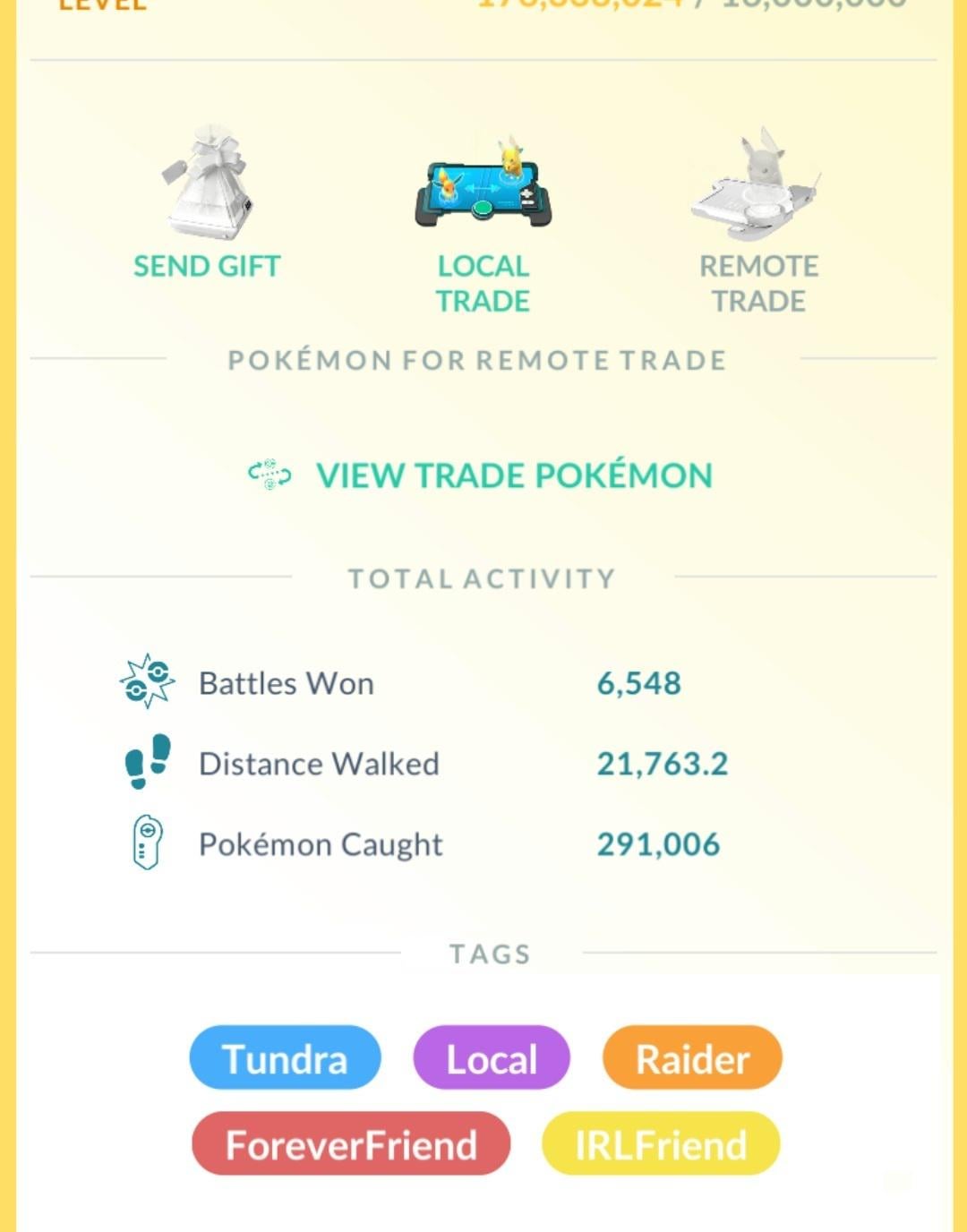Tap the IRLFriend tag
The height and width of the screenshot is (1232, 967).
click(661, 1144)
